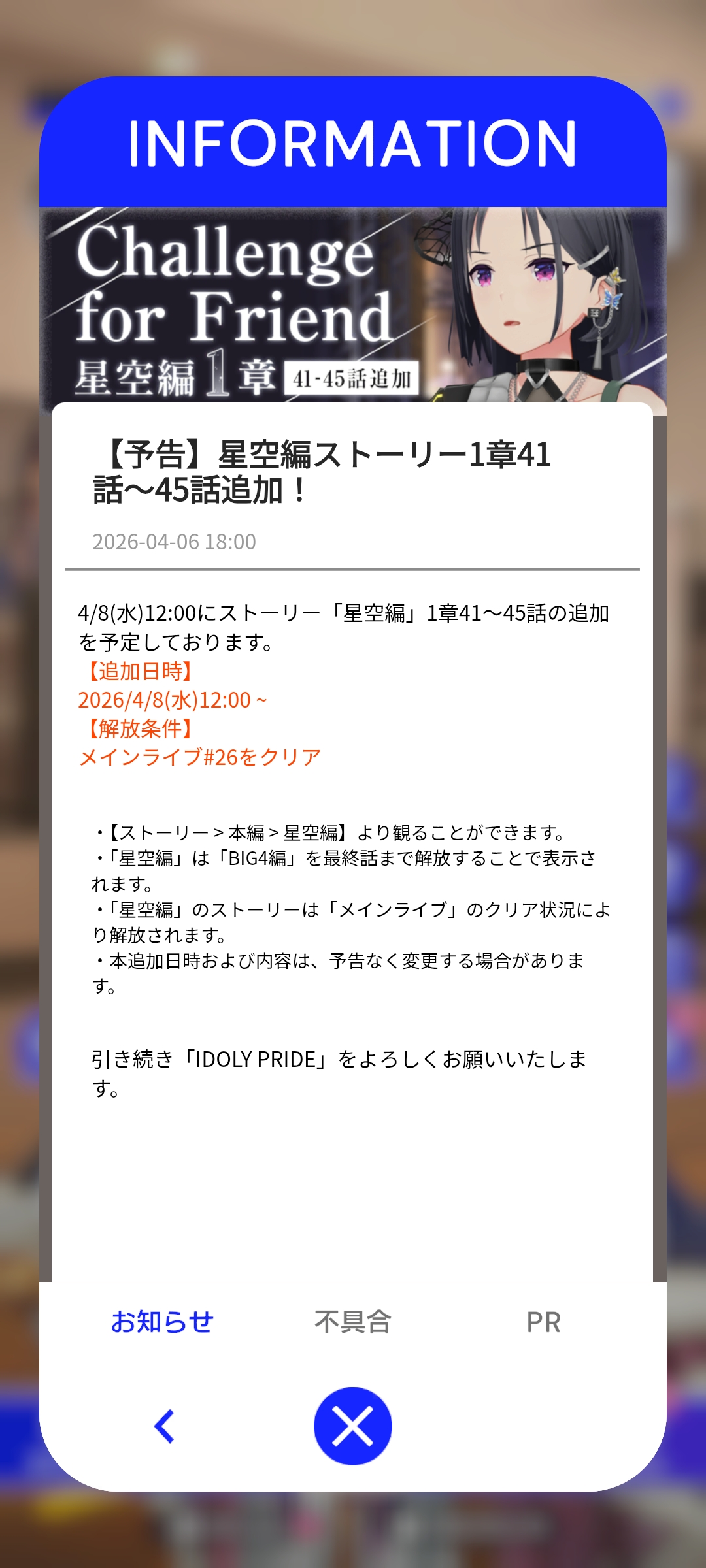Switch to the 不具合 tab
The image size is (706, 1568).
point(352,1322)
